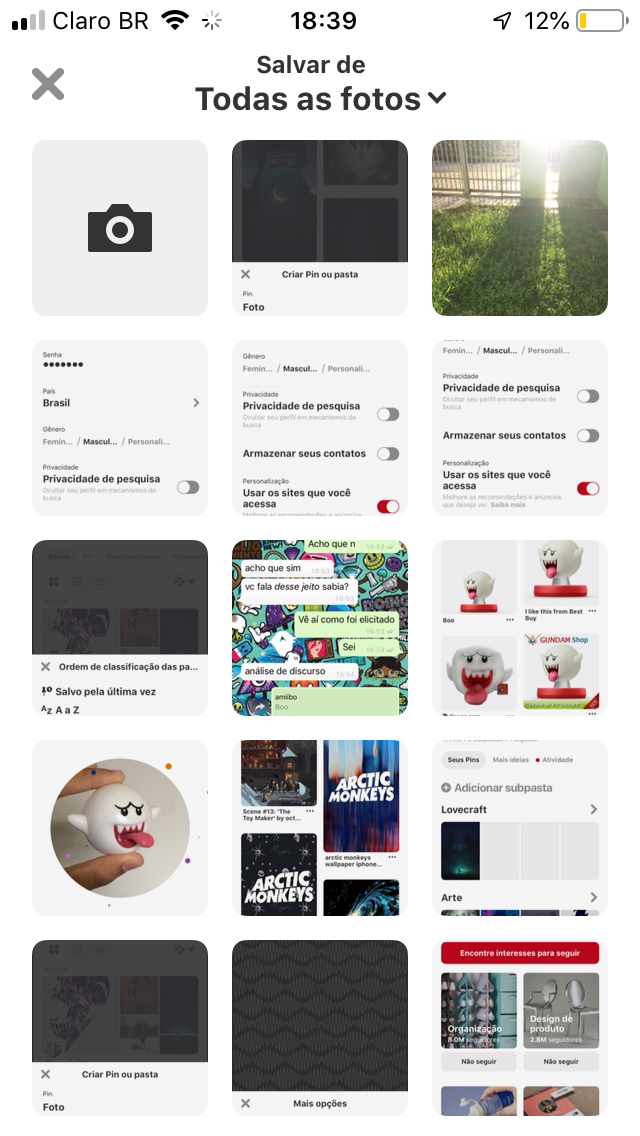
Task: Open the camera tile to take a photo
Action: (x=120, y=227)
